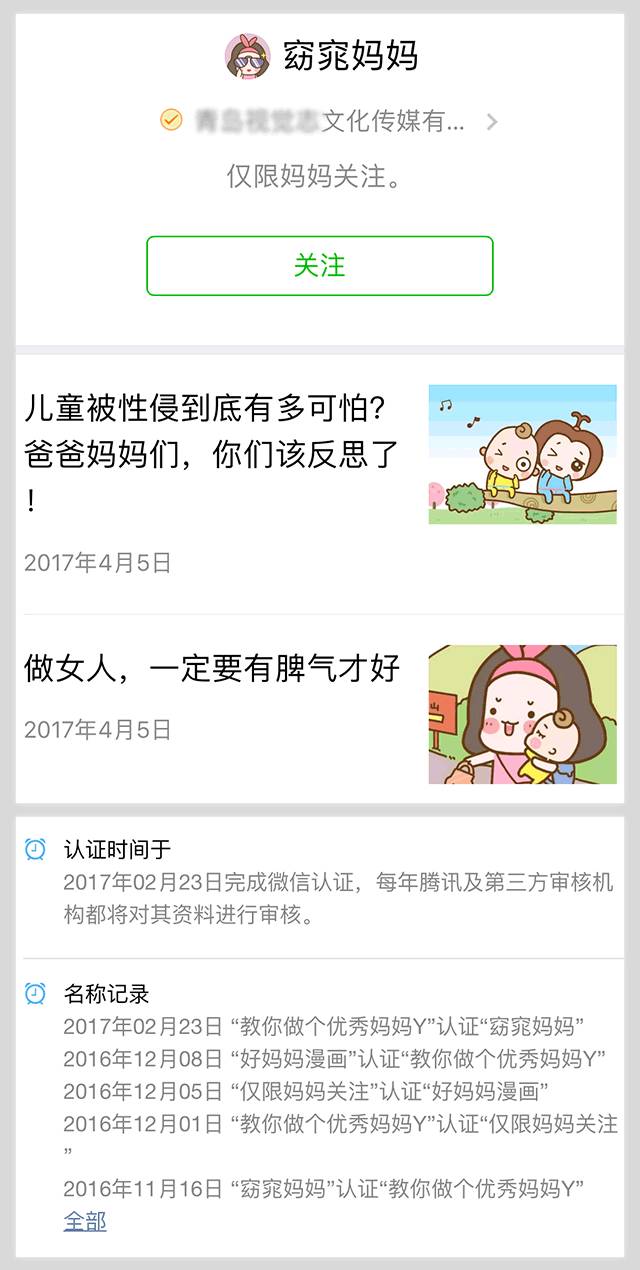Open article 做女人，一定要有脾气才好
This screenshot has height=1270, width=640.
pos(212,669)
